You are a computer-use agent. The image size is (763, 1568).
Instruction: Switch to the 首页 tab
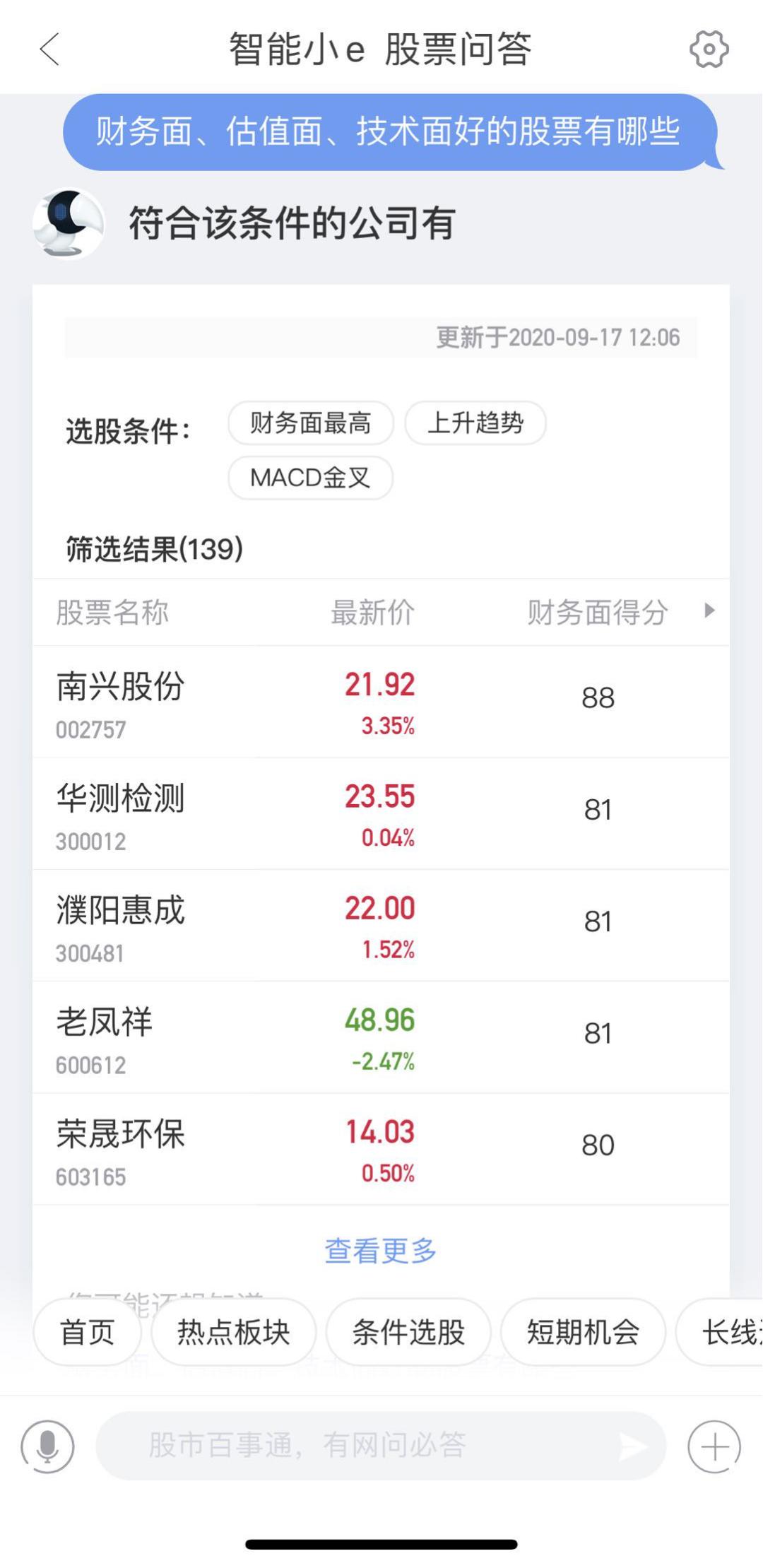tap(87, 1331)
